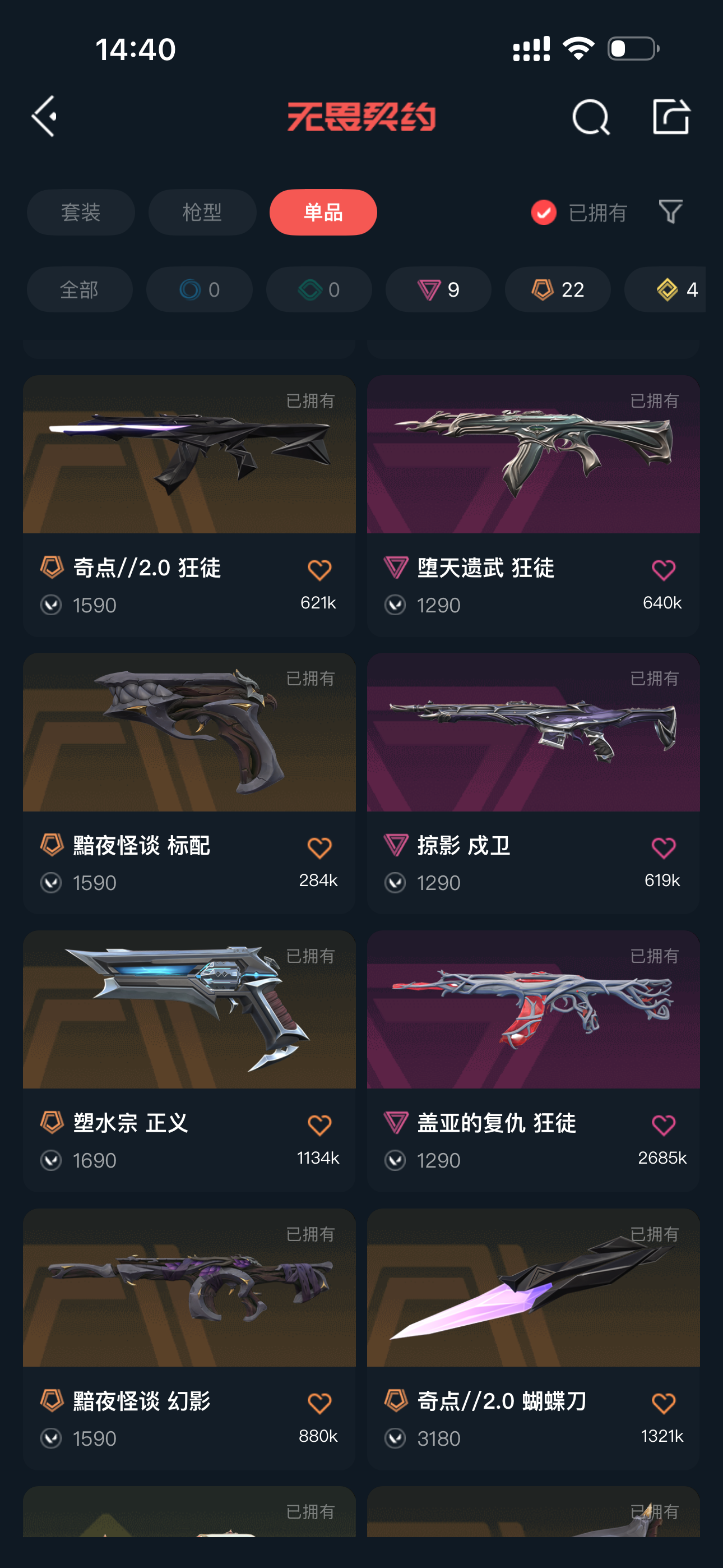
Task: Open the 黯夜怪谈 标配 skin card
Action: tap(189, 783)
